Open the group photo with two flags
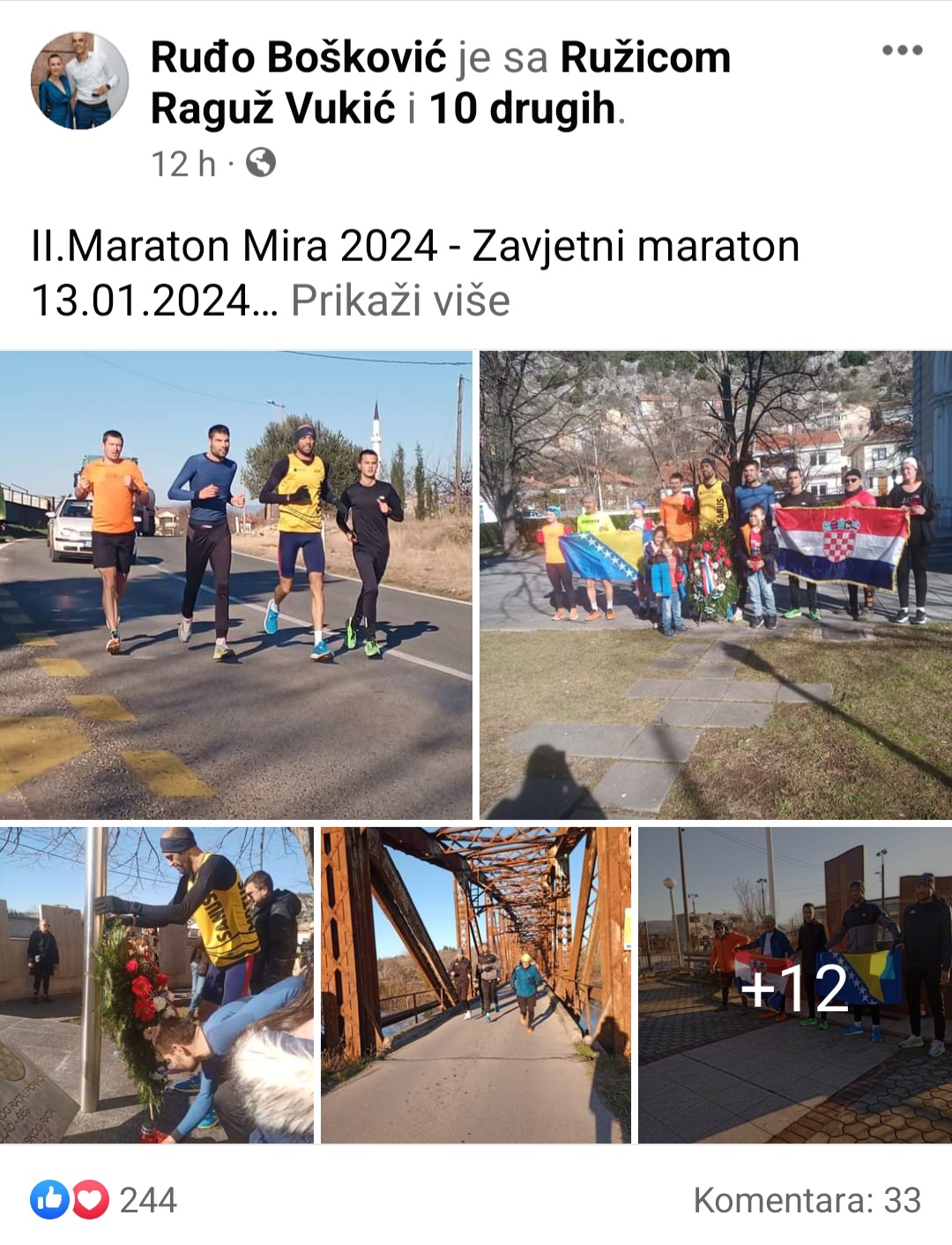Image resolution: width=952 pixels, height=1245 pixels. coord(715,585)
